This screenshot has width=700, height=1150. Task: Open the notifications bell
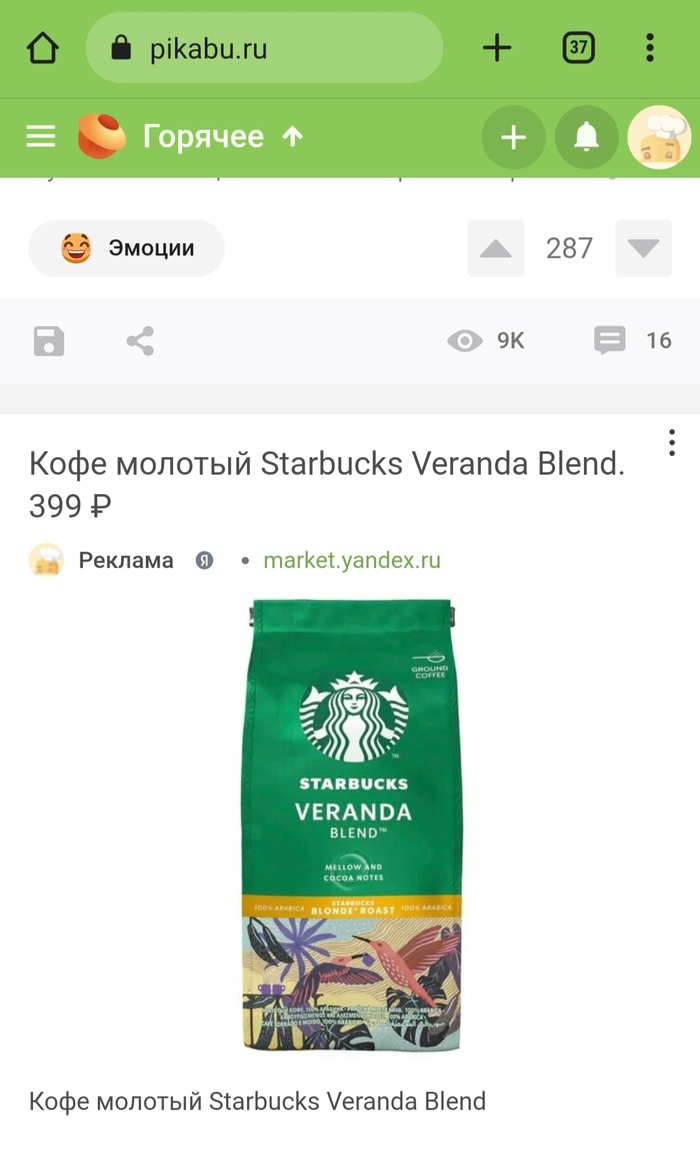586,138
